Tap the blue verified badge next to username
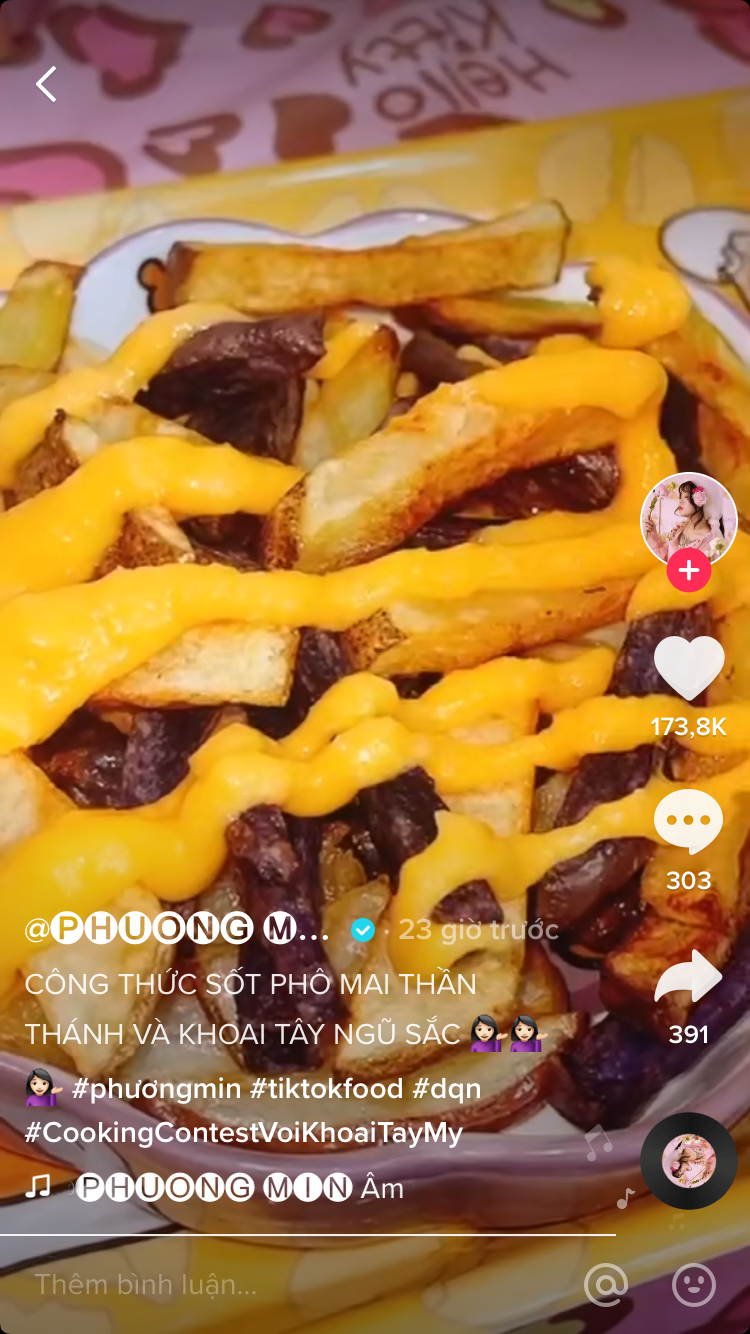 (x=363, y=929)
